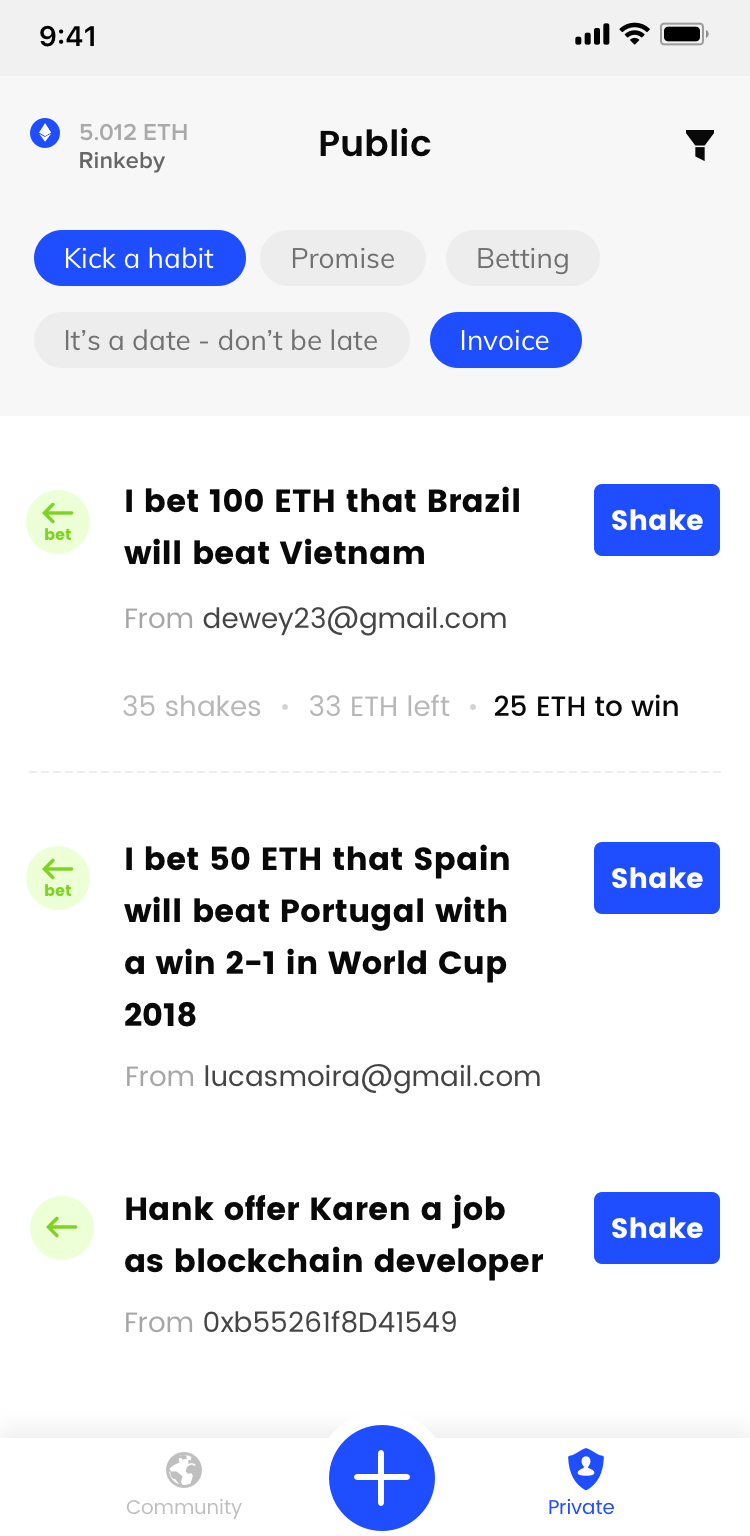
Task: Choose the It's a date chip
Action: [x=221, y=340]
